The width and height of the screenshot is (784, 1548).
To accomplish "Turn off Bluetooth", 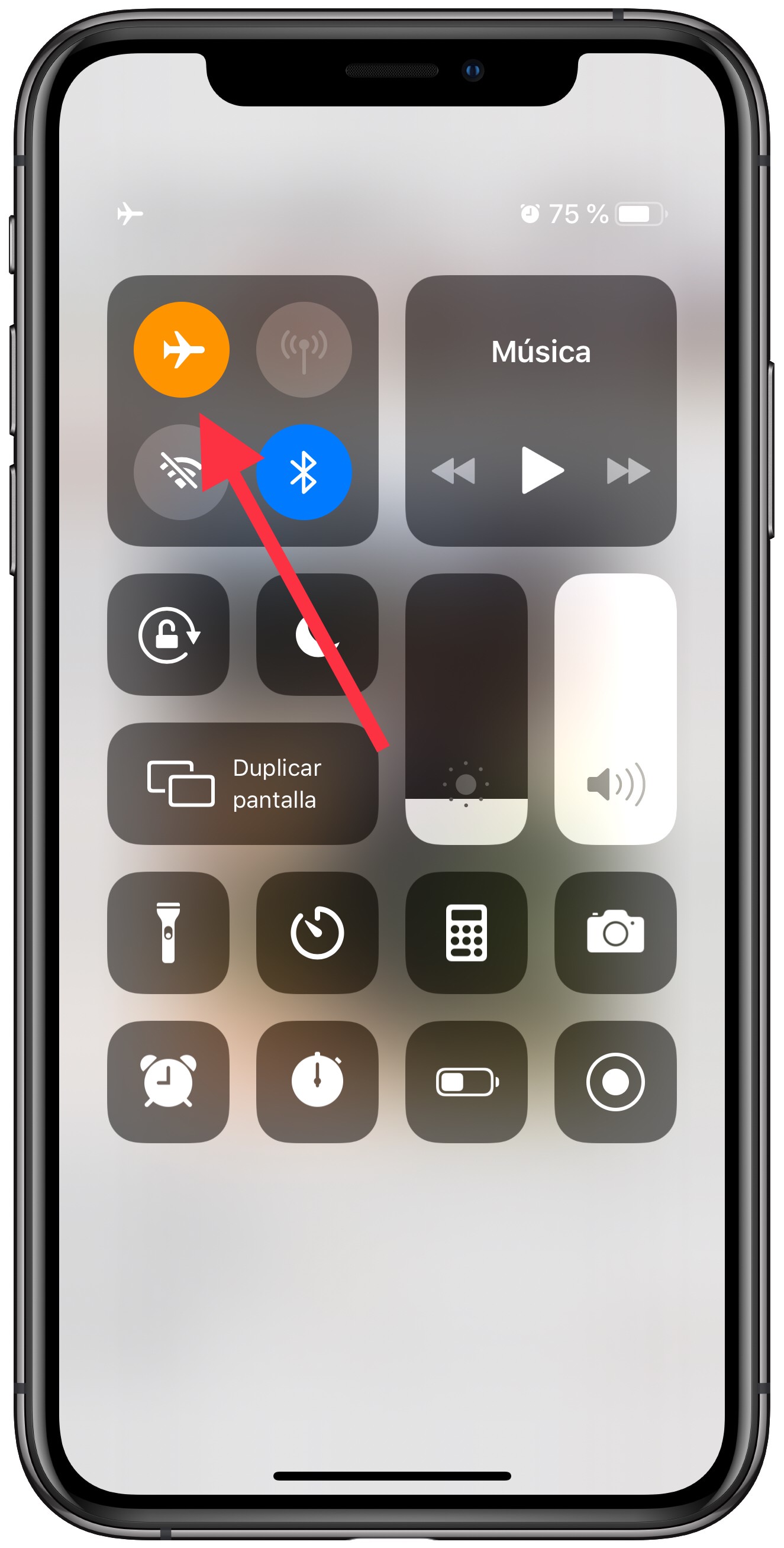I will click(x=304, y=472).
